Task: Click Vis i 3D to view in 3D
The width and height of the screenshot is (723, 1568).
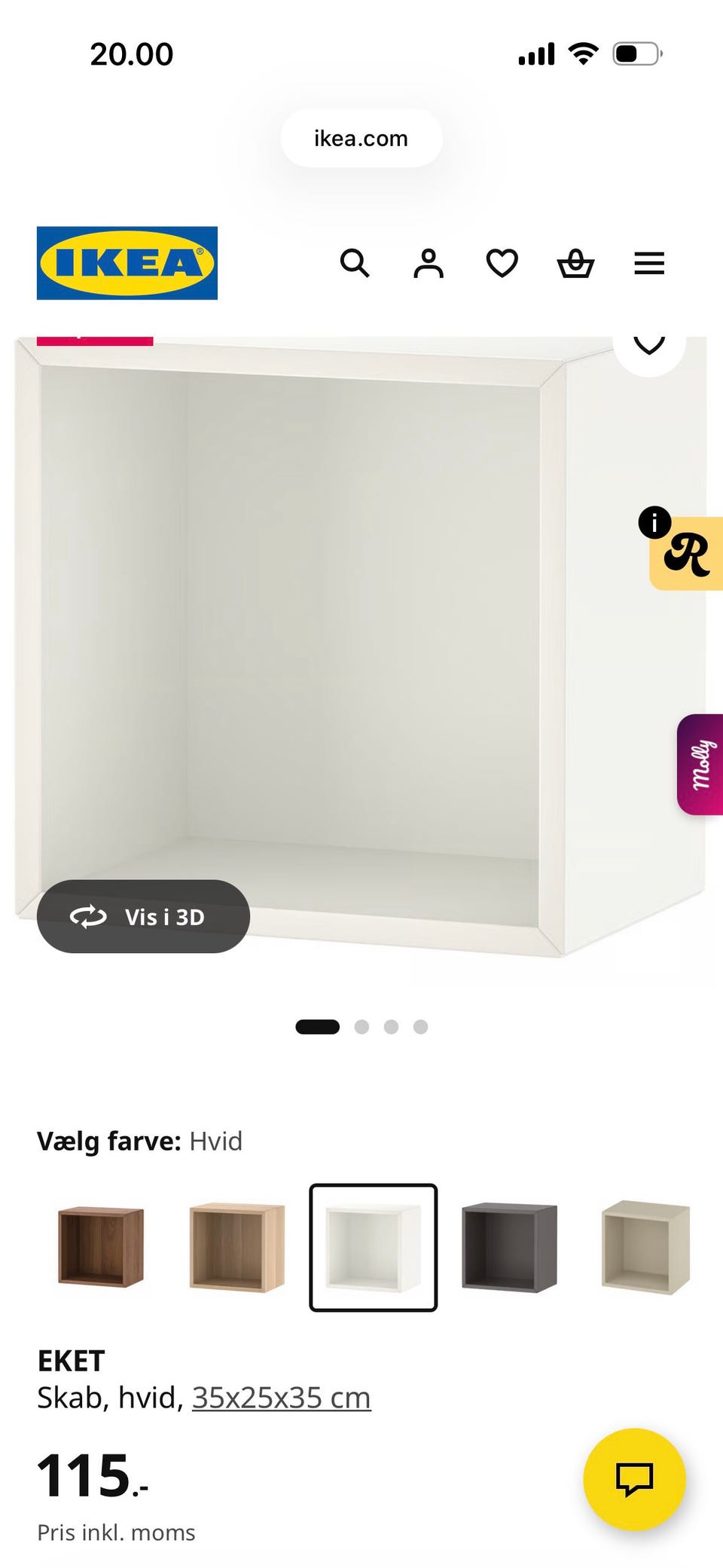Action: coord(143,916)
